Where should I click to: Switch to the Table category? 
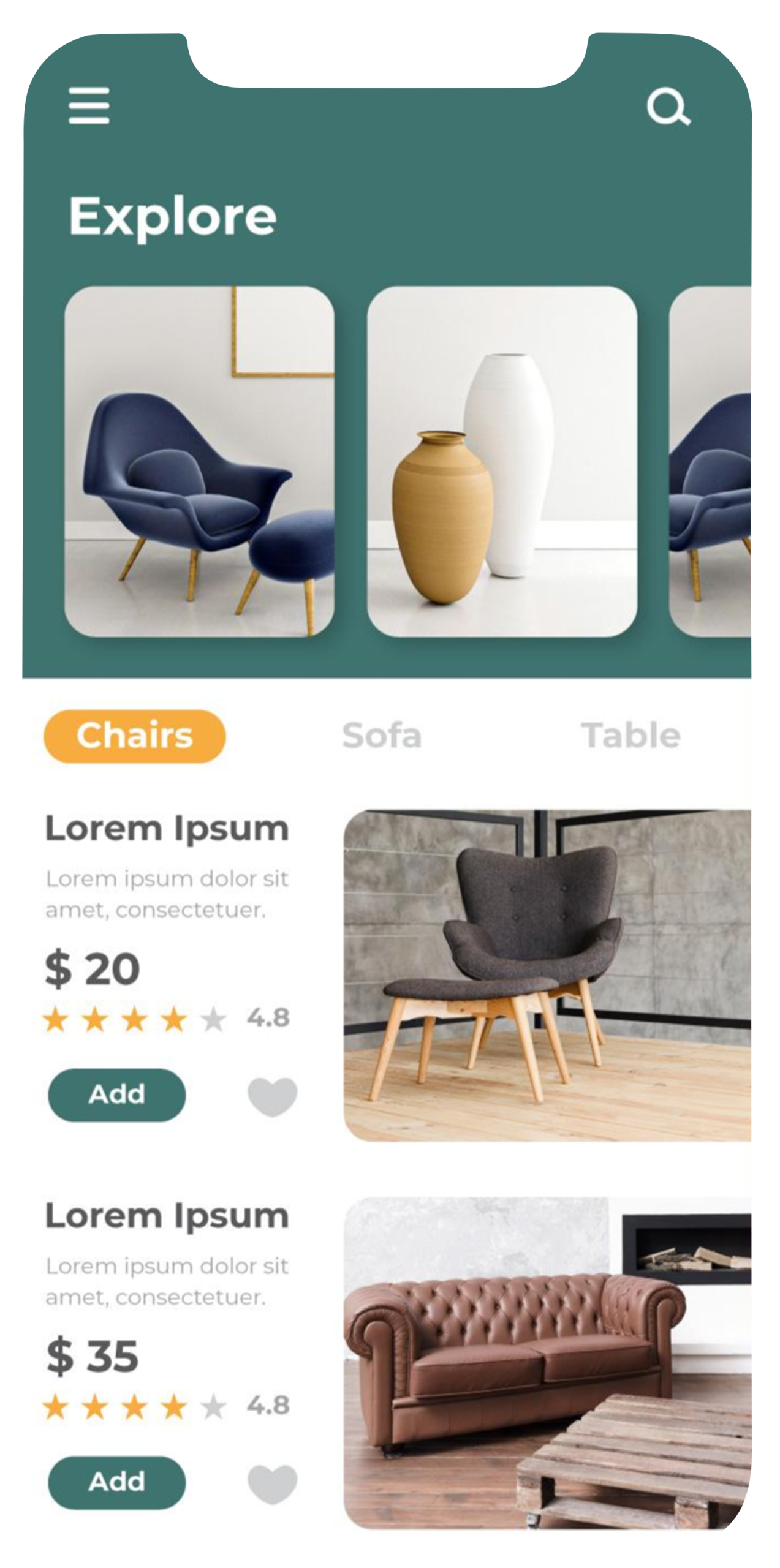(630, 736)
